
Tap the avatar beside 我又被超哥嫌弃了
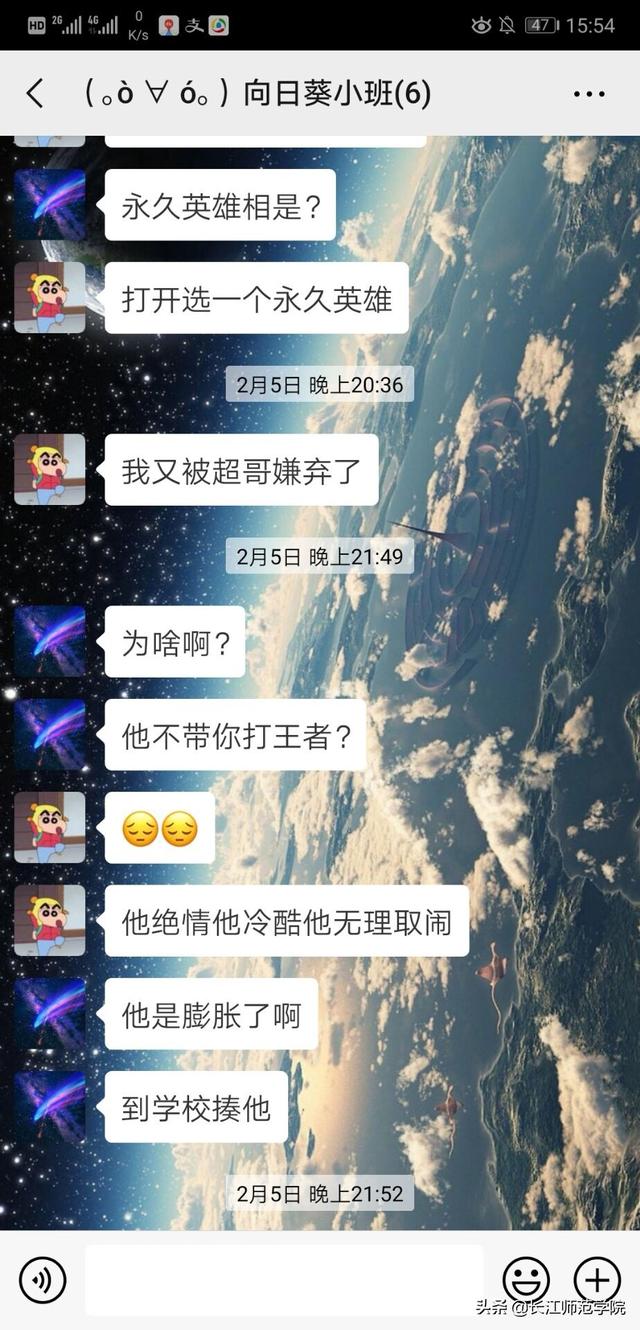50,469
